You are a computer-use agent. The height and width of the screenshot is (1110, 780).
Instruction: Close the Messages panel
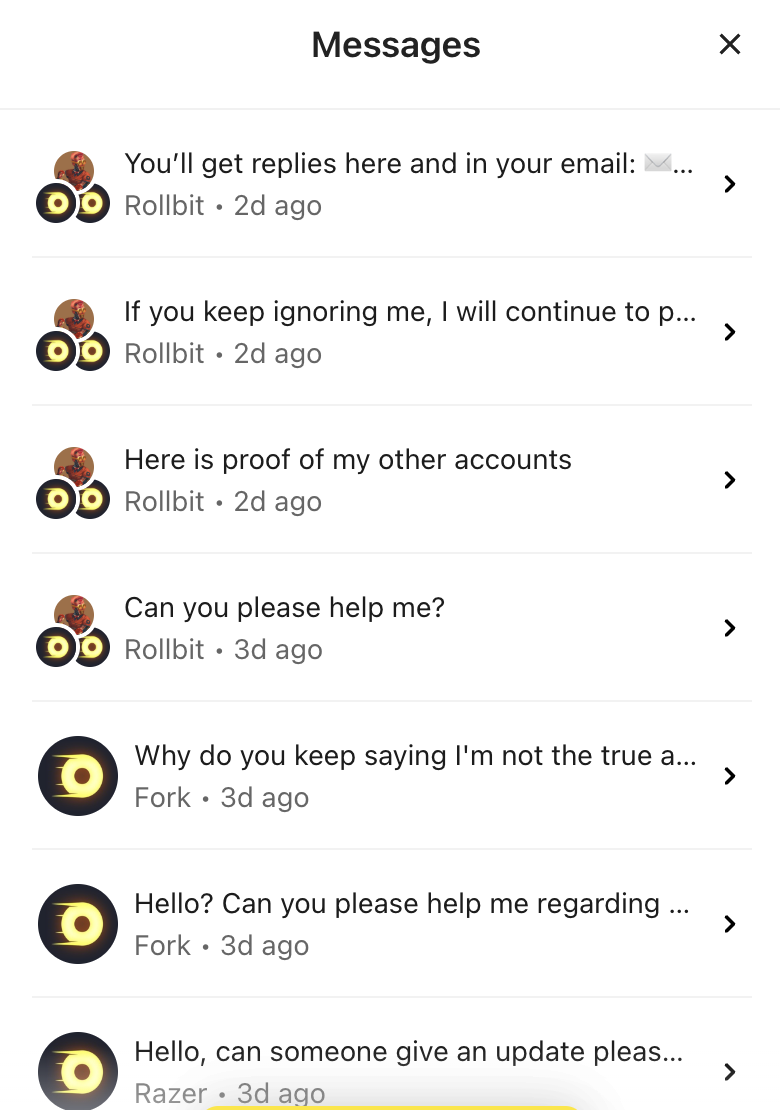[x=730, y=44]
